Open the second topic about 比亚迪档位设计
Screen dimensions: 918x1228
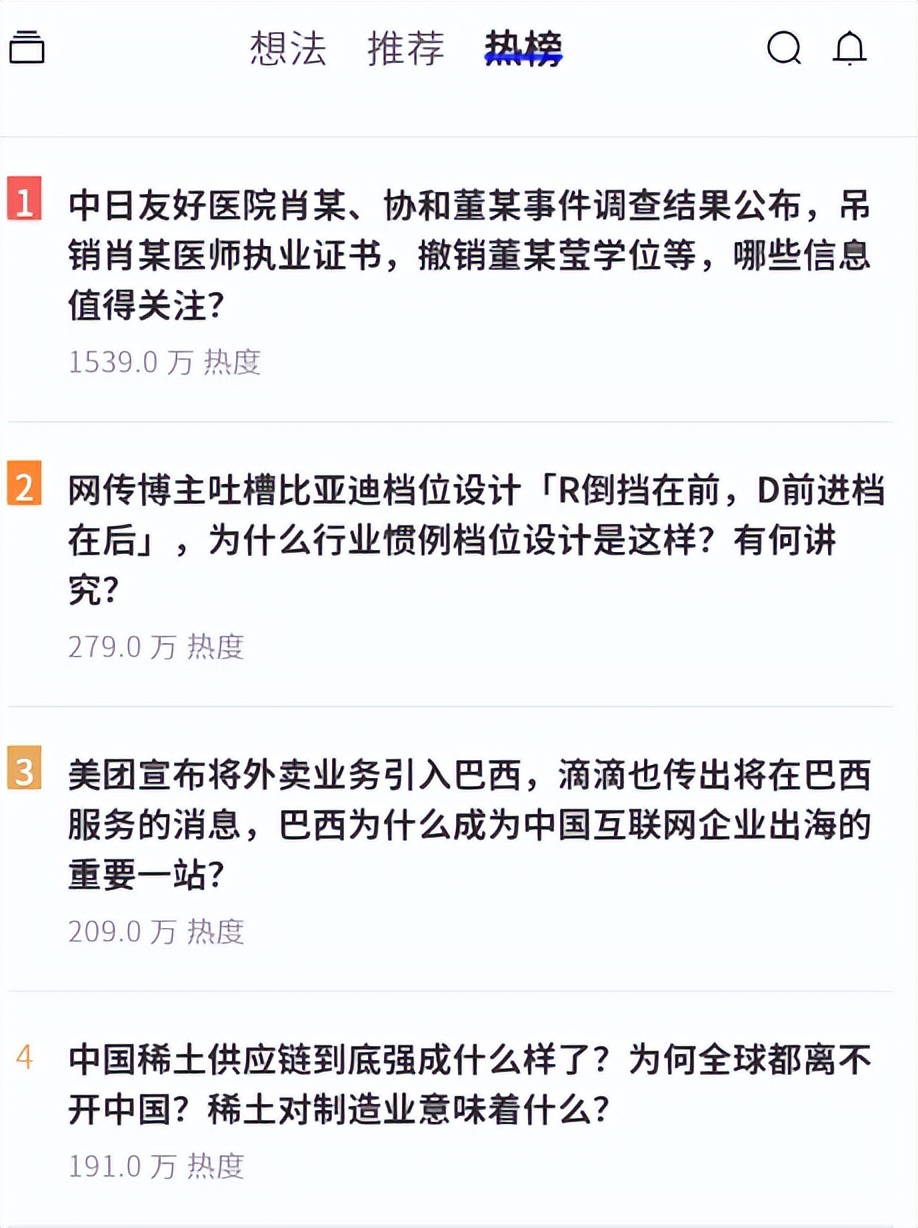tap(468, 542)
